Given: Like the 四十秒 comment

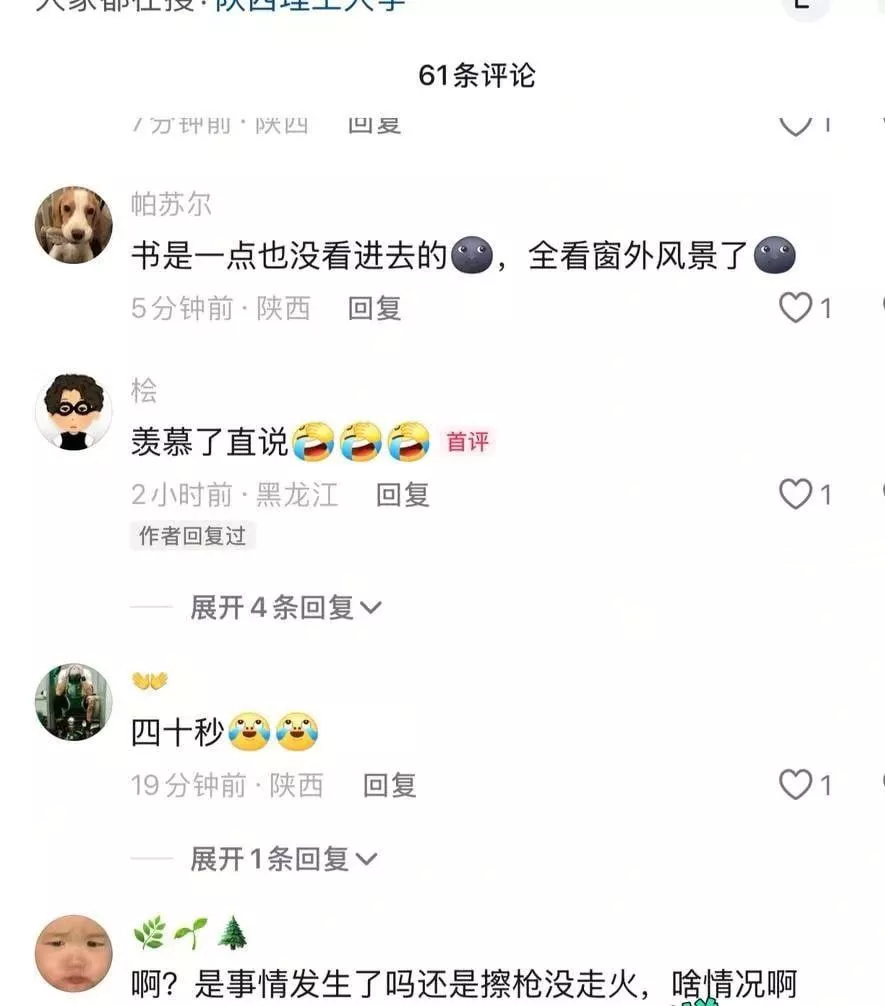Looking at the screenshot, I should (x=796, y=785).
